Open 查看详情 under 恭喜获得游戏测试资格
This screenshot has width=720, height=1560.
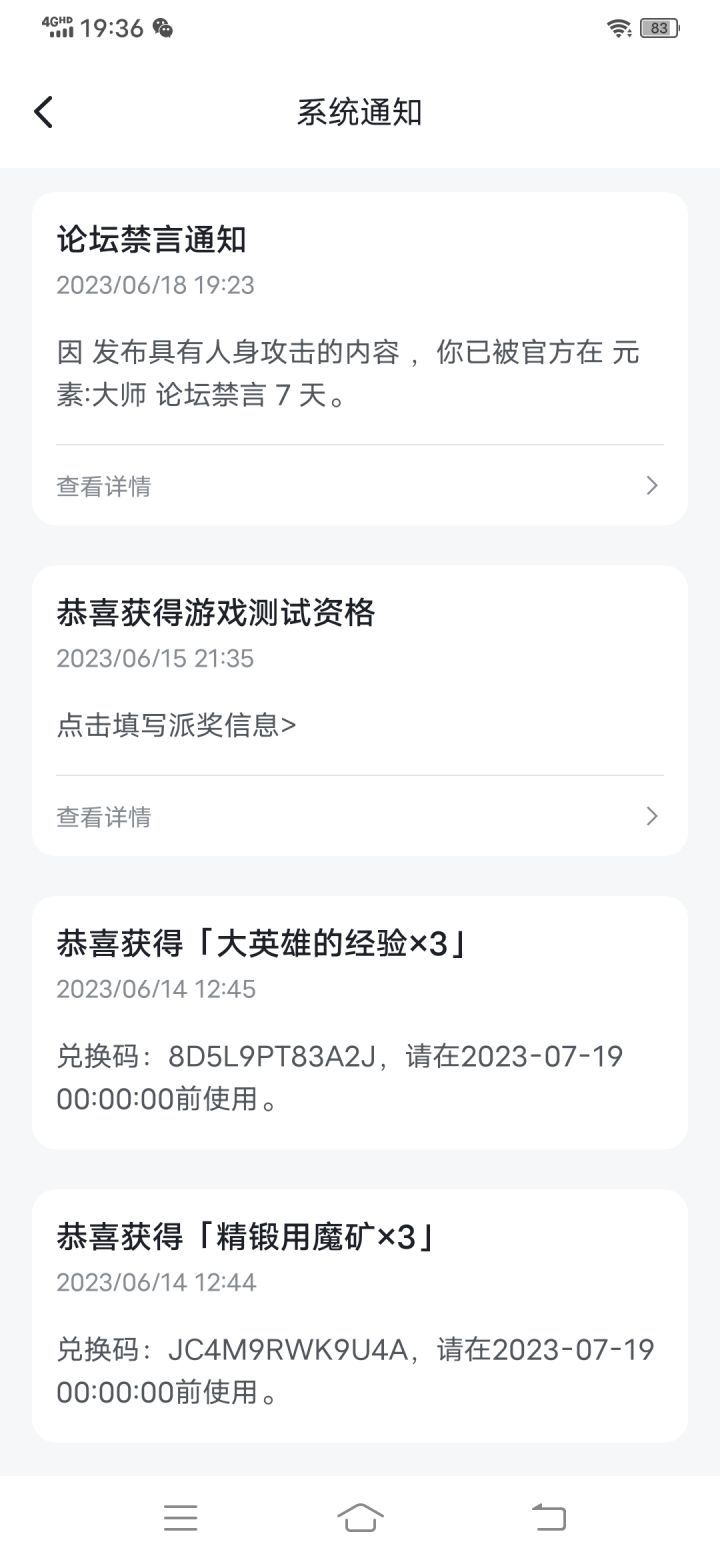pyautogui.click(x=360, y=817)
